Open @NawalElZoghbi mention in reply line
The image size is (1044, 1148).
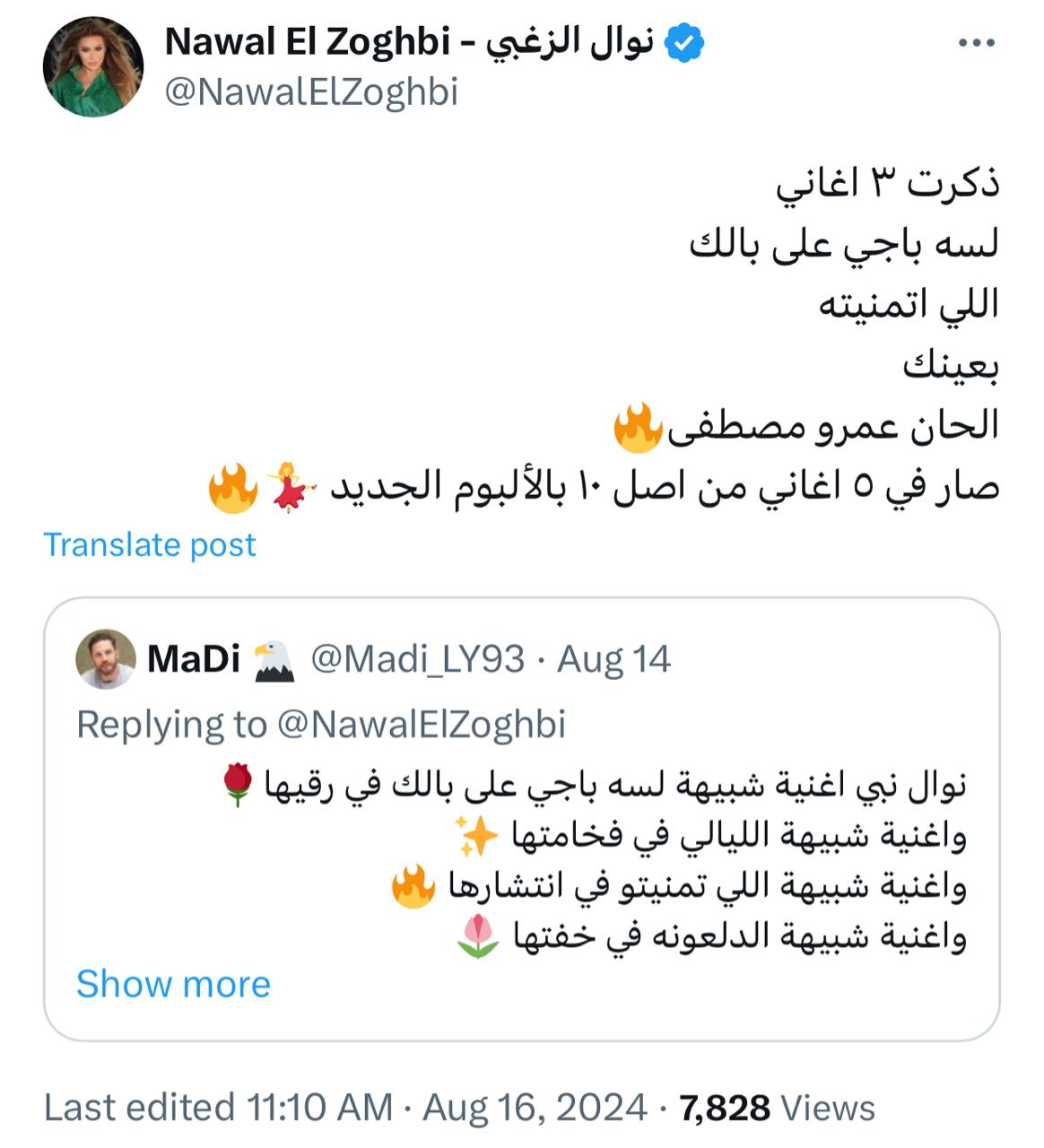click(x=422, y=725)
